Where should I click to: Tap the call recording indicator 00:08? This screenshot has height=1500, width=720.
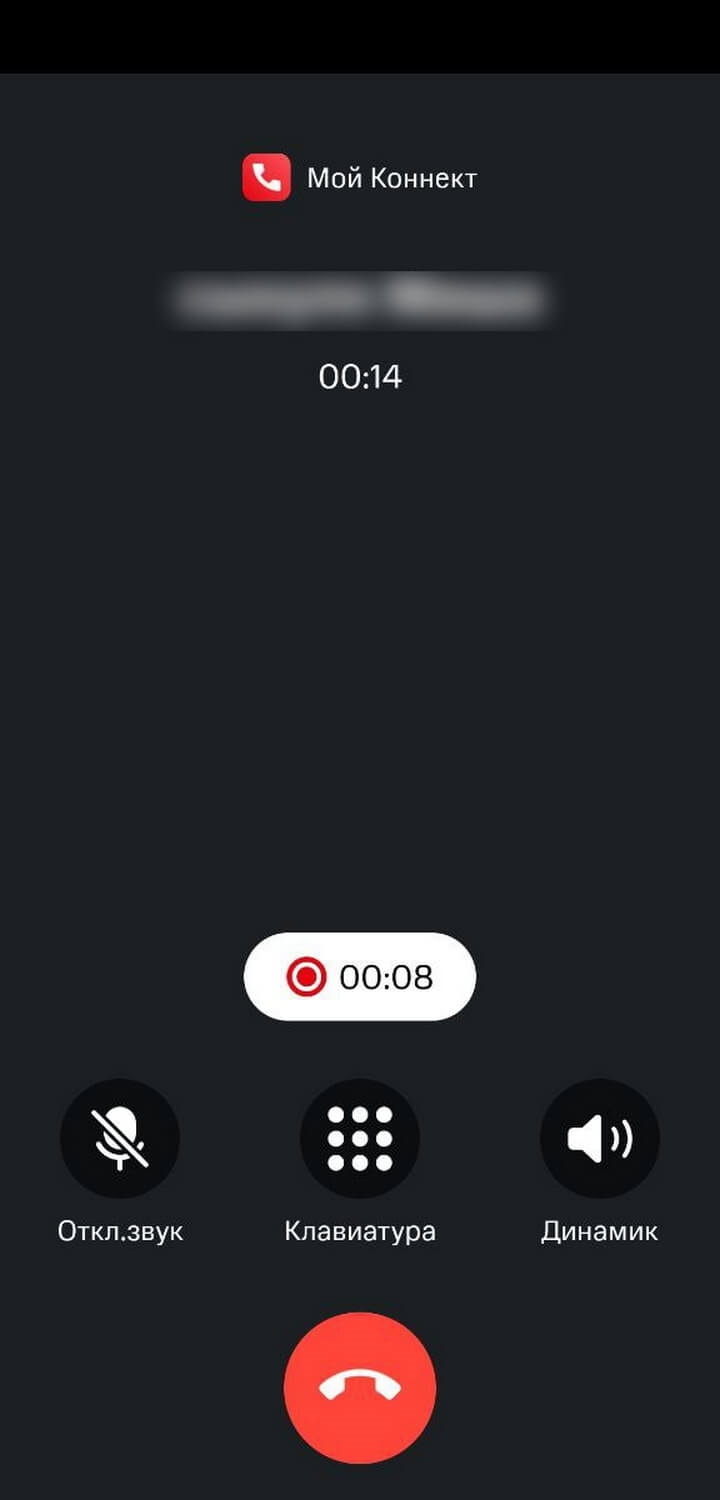point(360,977)
